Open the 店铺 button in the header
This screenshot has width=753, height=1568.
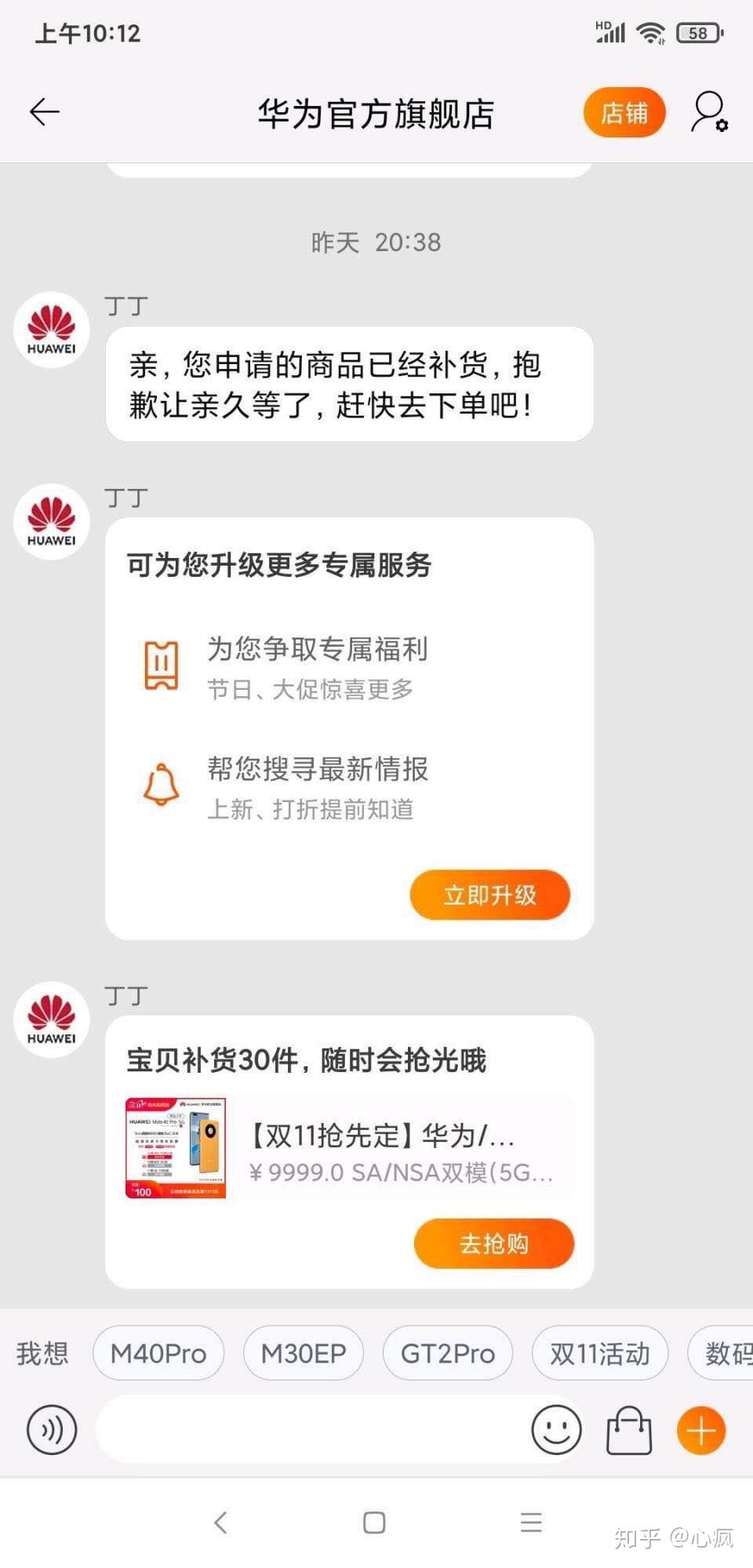(624, 112)
